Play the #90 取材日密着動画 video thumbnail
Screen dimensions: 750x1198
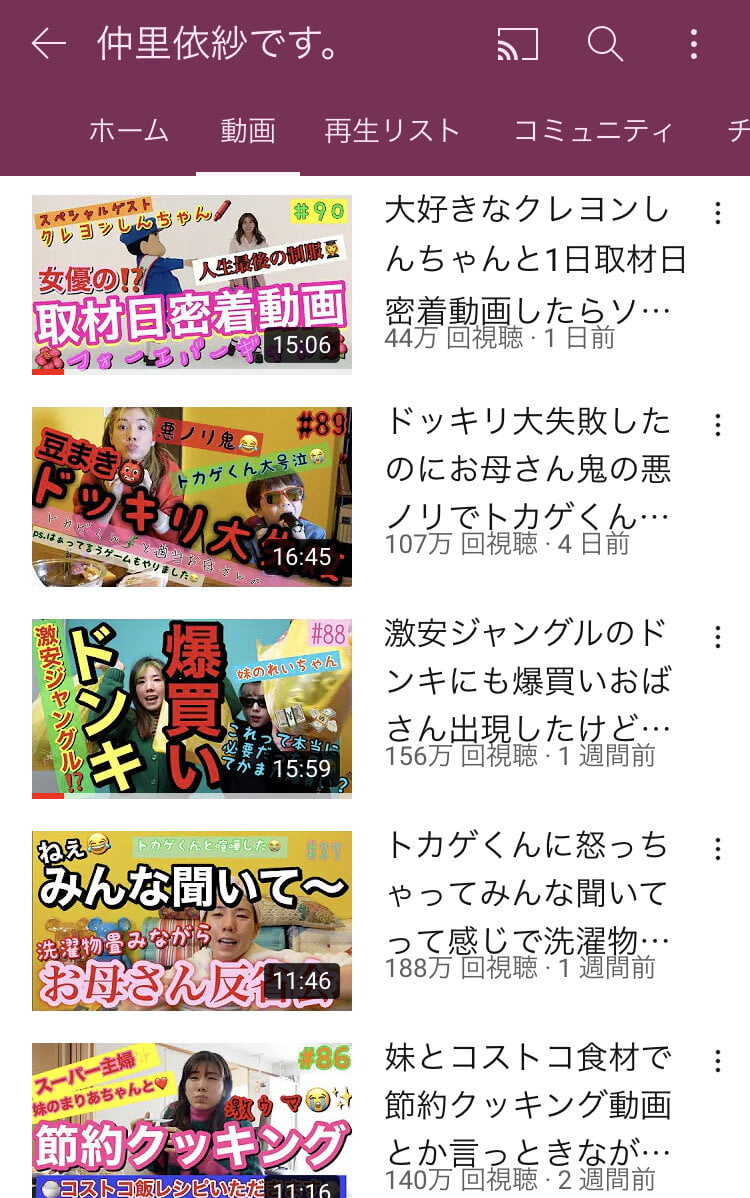[192, 284]
